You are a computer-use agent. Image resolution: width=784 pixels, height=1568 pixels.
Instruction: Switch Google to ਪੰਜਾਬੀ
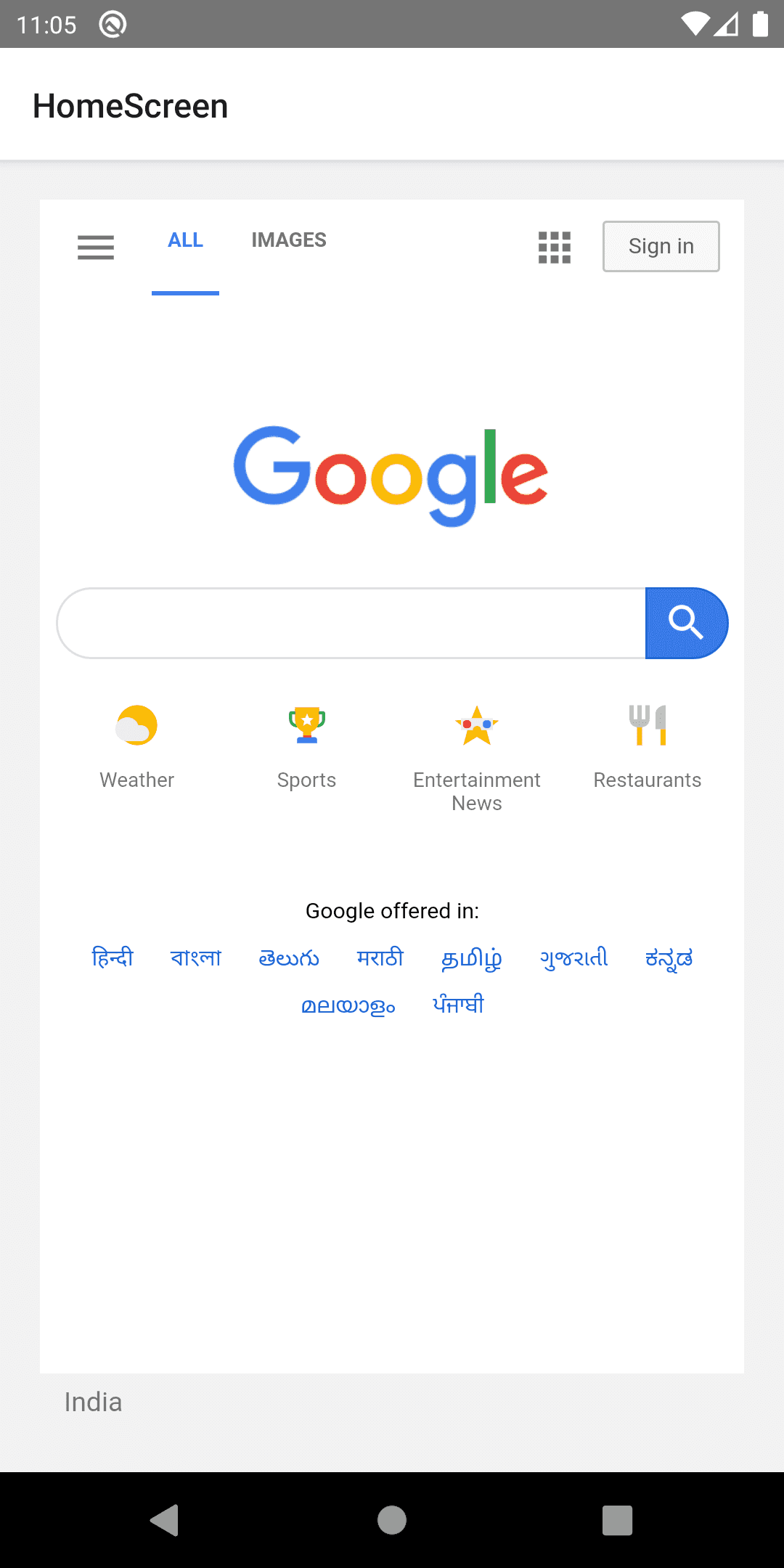(x=458, y=1005)
